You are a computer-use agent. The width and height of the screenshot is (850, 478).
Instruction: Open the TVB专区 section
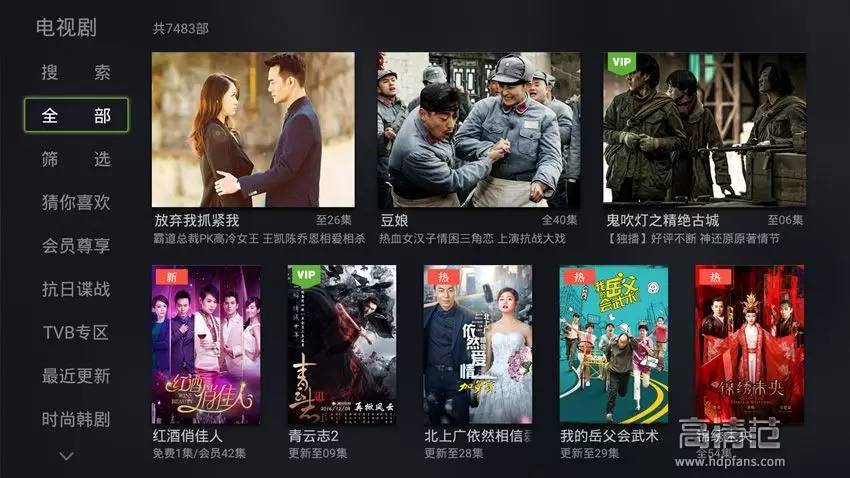[x=76, y=332]
